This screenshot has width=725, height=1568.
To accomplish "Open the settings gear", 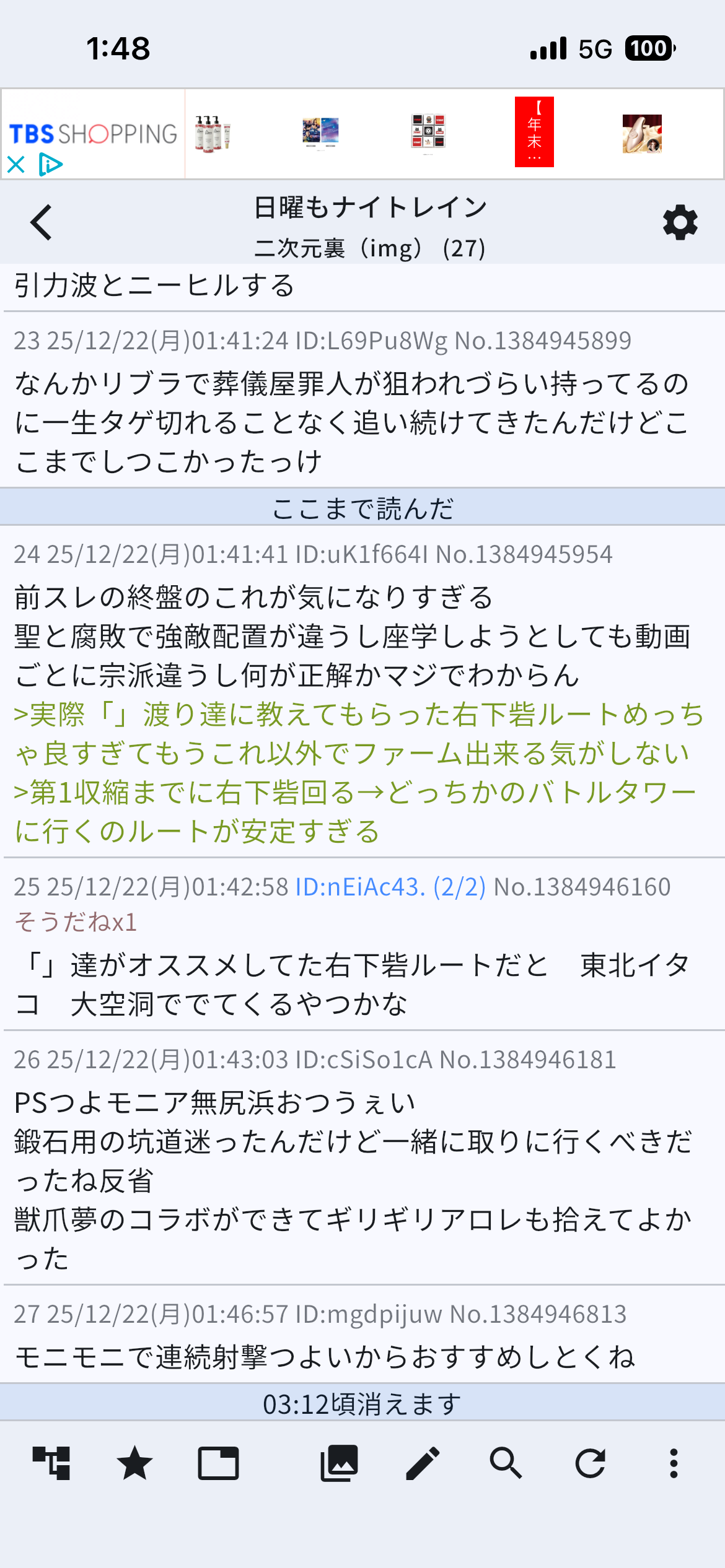I will [680, 222].
